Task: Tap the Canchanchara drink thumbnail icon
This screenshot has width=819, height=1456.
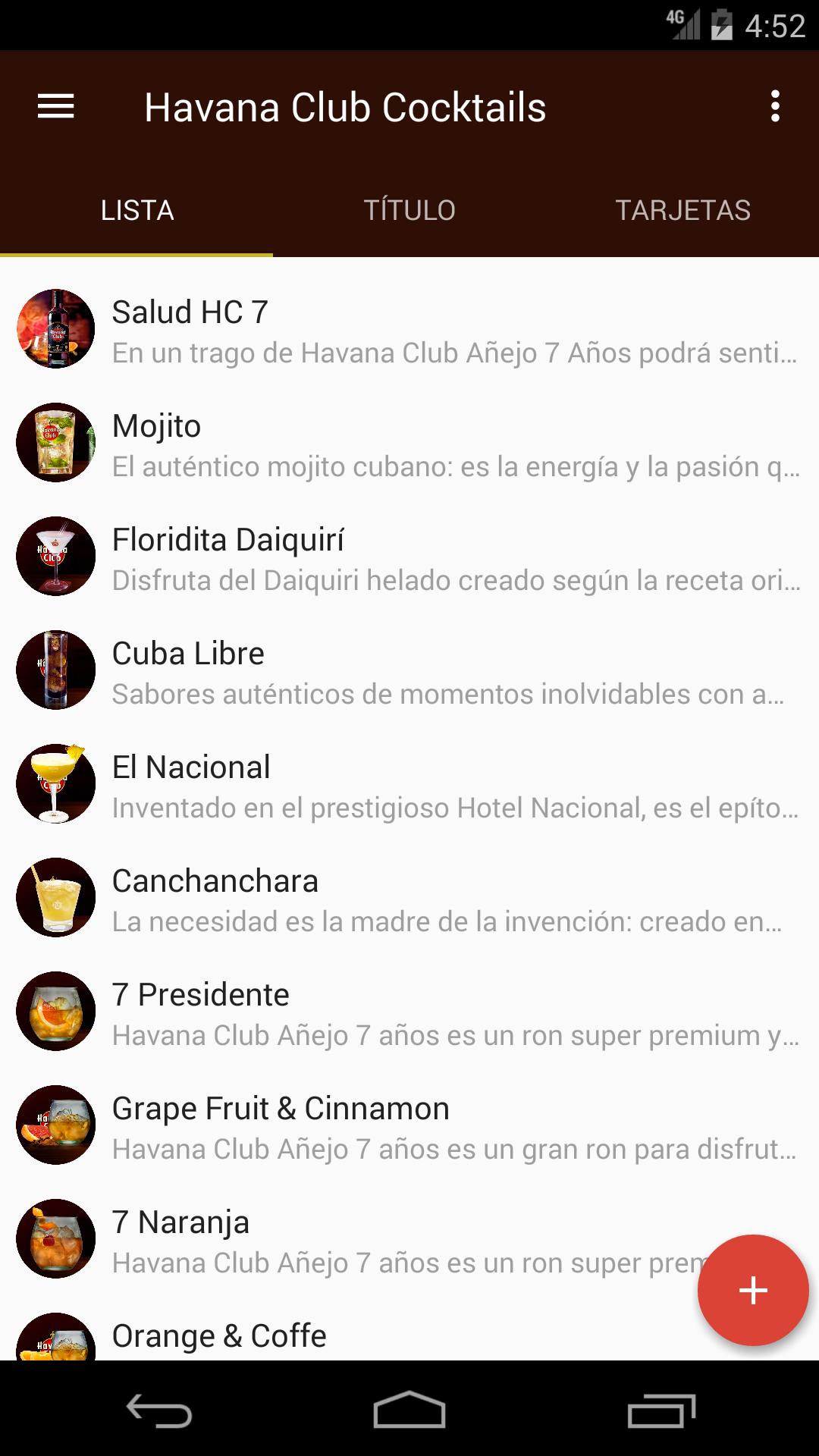Action: click(x=55, y=897)
